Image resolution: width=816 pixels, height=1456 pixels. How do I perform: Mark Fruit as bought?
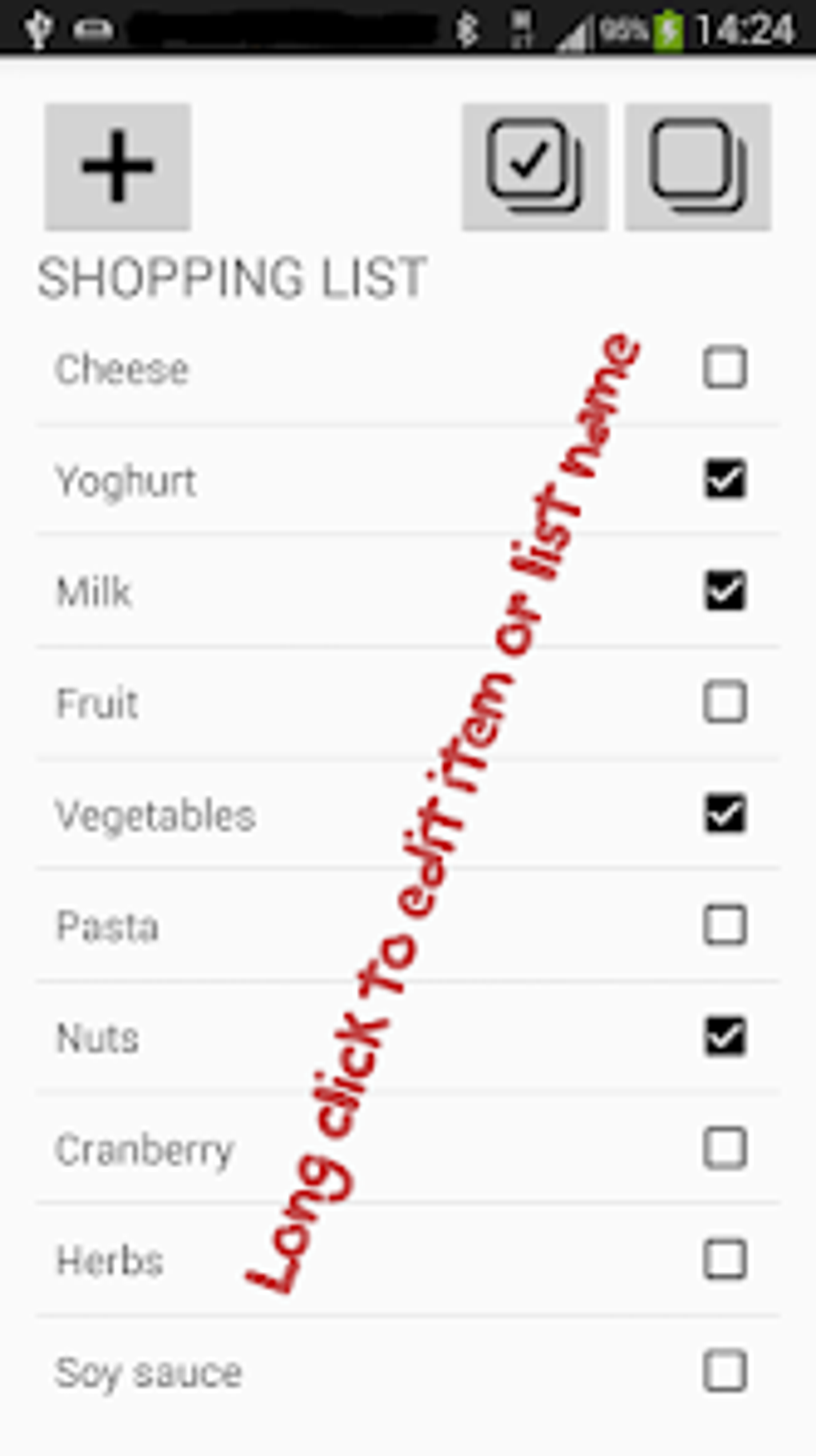pos(725,702)
